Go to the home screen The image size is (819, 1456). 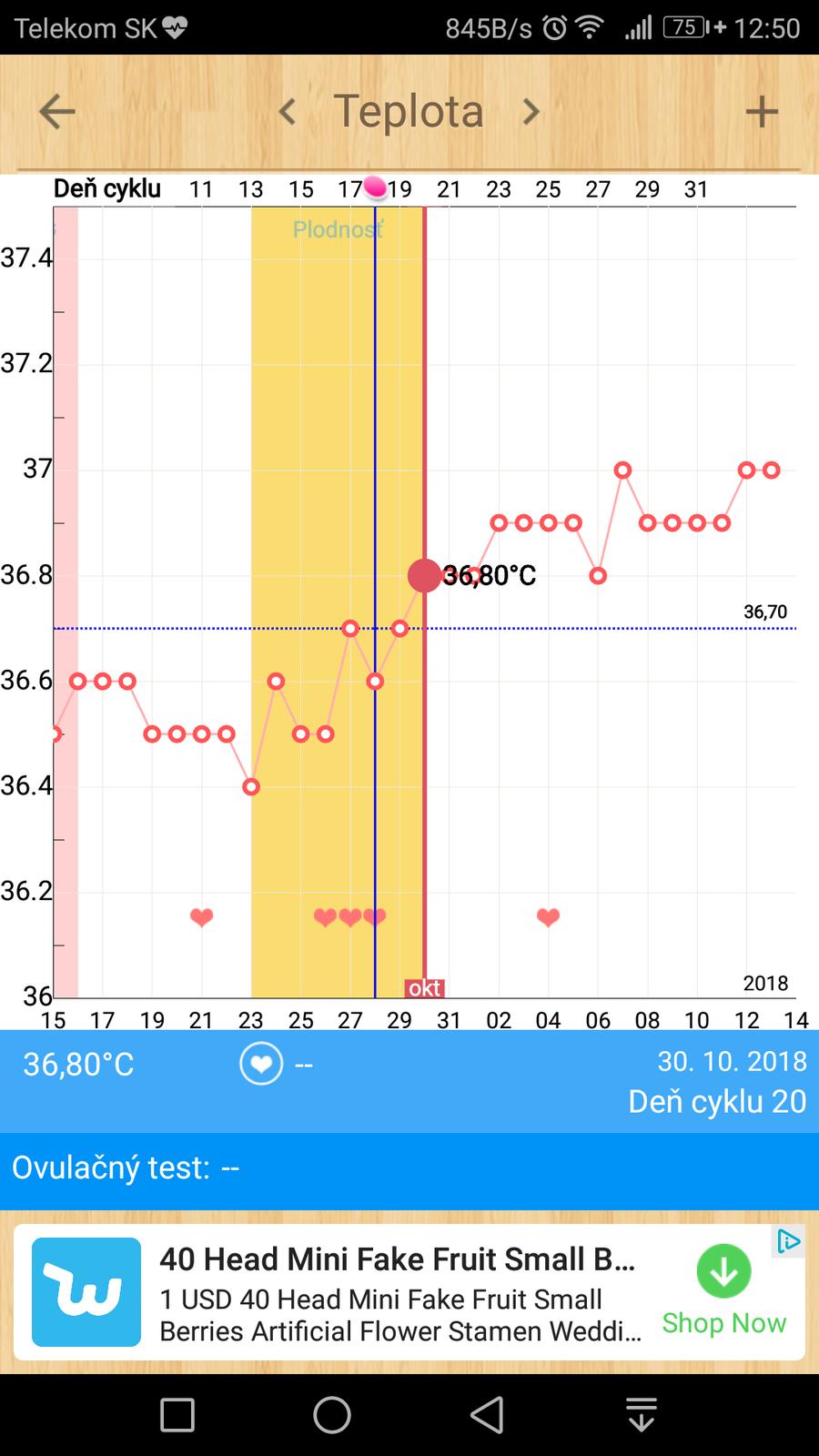click(x=332, y=1415)
